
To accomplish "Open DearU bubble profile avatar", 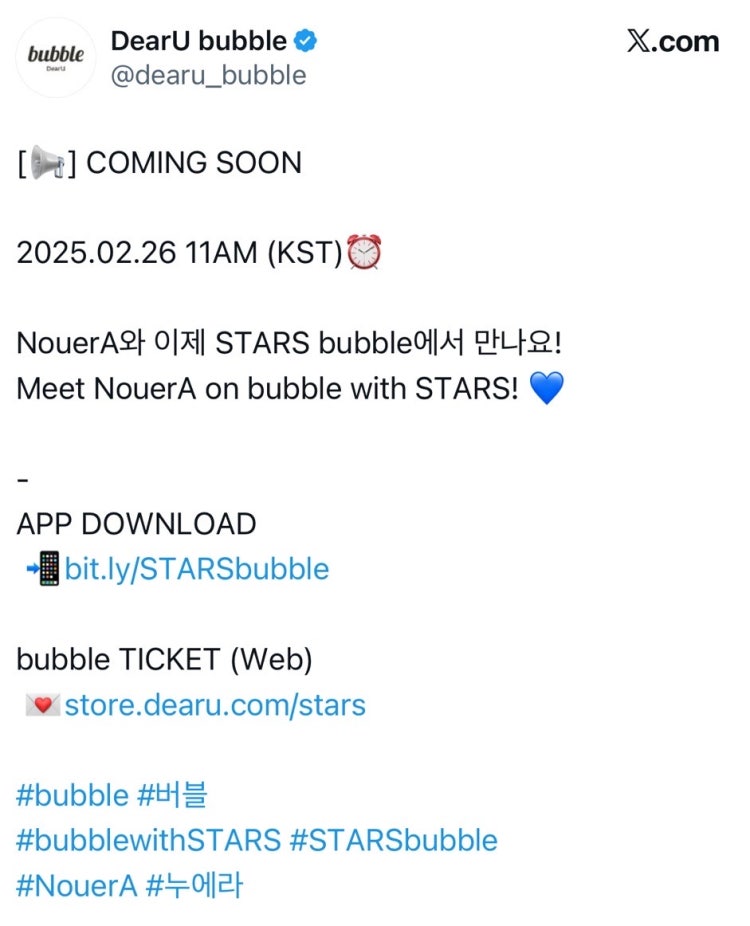I will [55, 57].
